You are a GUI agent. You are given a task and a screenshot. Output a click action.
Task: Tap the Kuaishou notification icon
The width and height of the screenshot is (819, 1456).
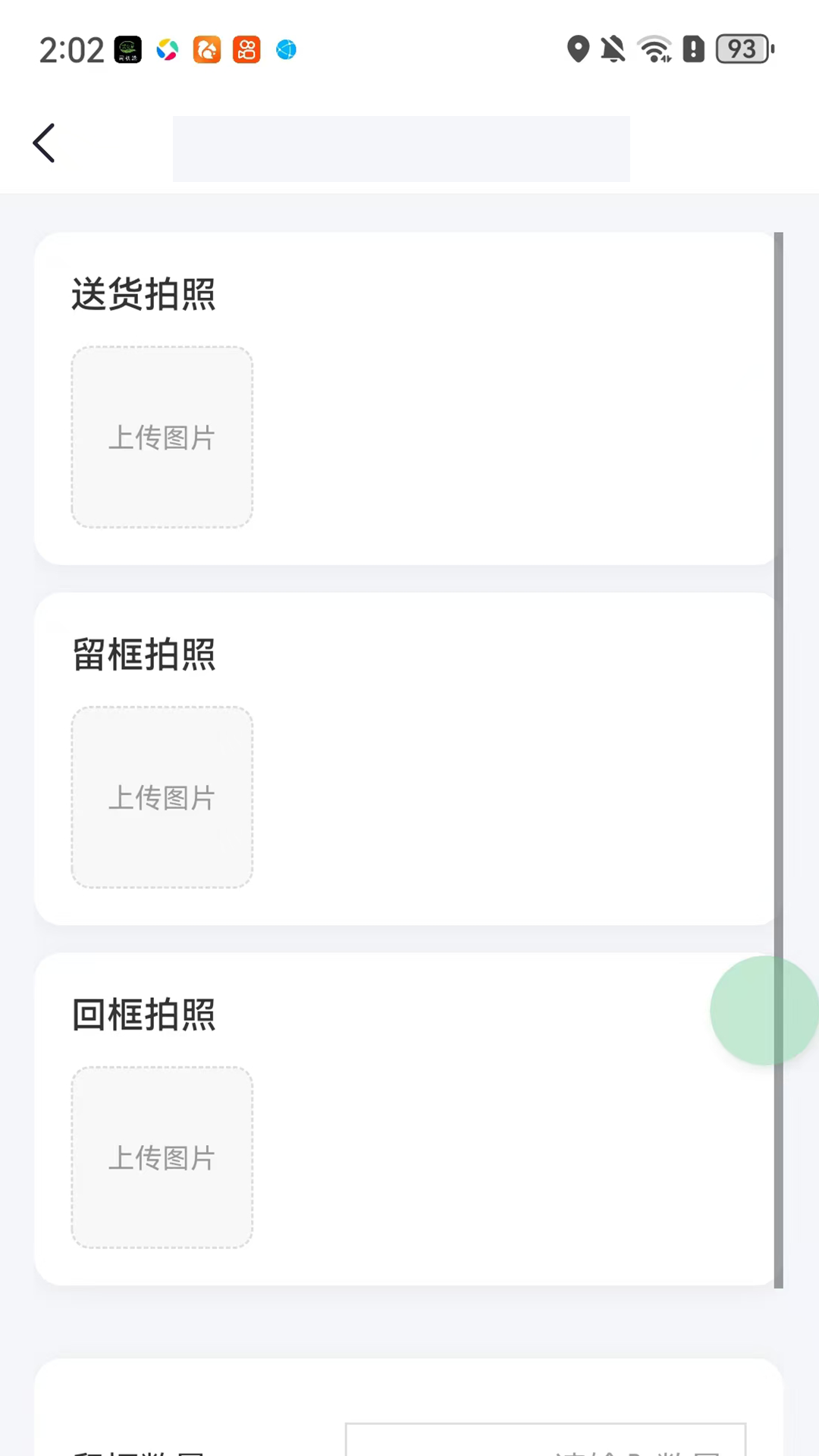coord(246,49)
